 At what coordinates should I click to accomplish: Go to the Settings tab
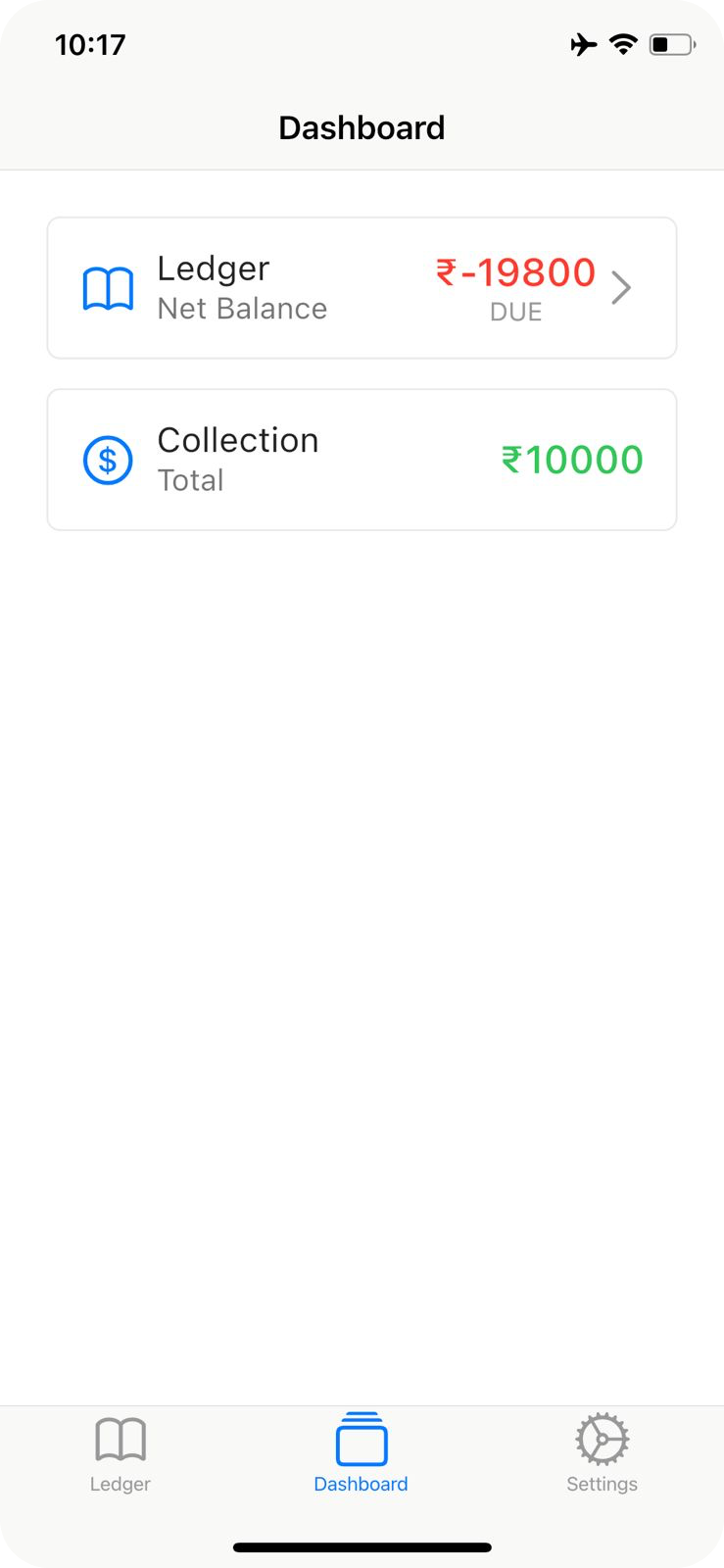coord(602,1453)
